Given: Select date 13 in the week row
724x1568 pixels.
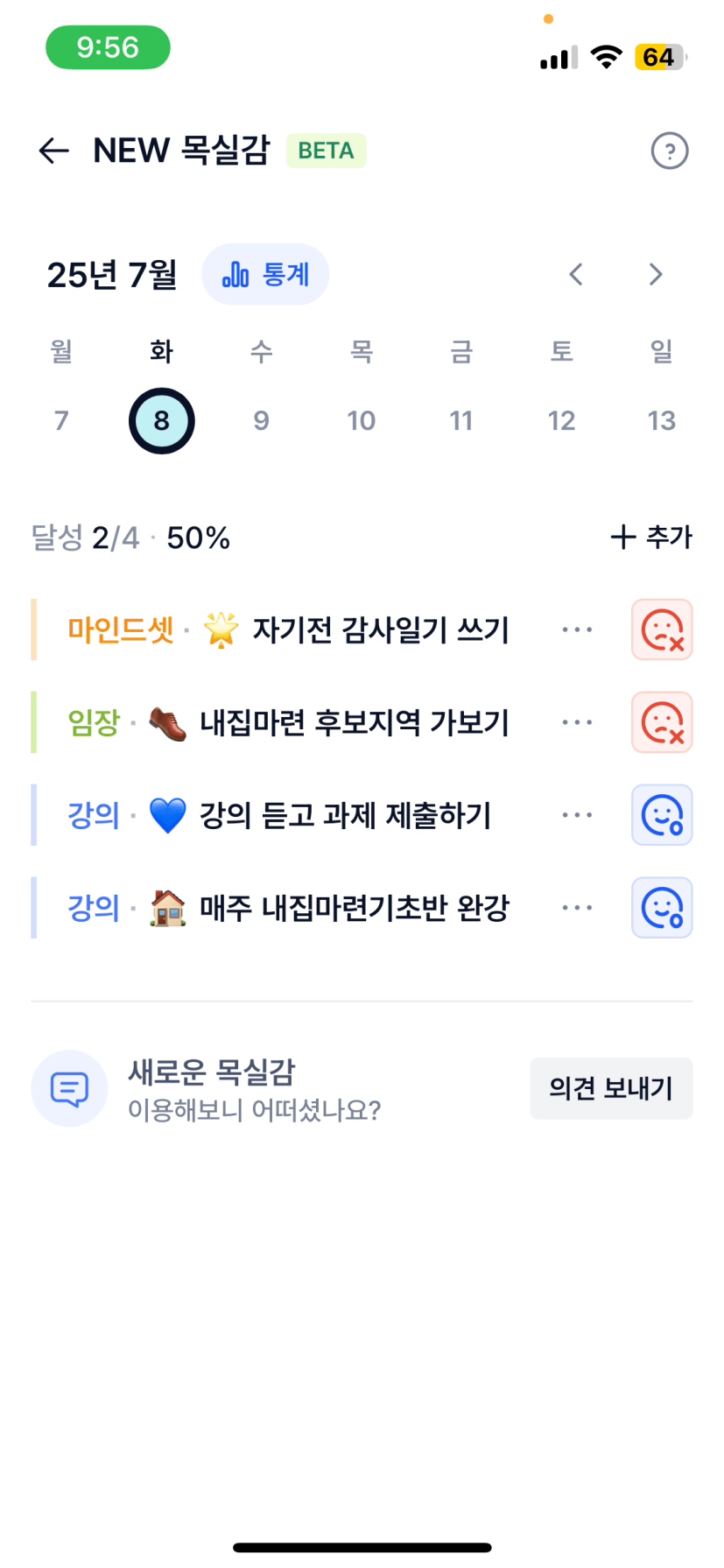Looking at the screenshot, I should coord(662,420).
